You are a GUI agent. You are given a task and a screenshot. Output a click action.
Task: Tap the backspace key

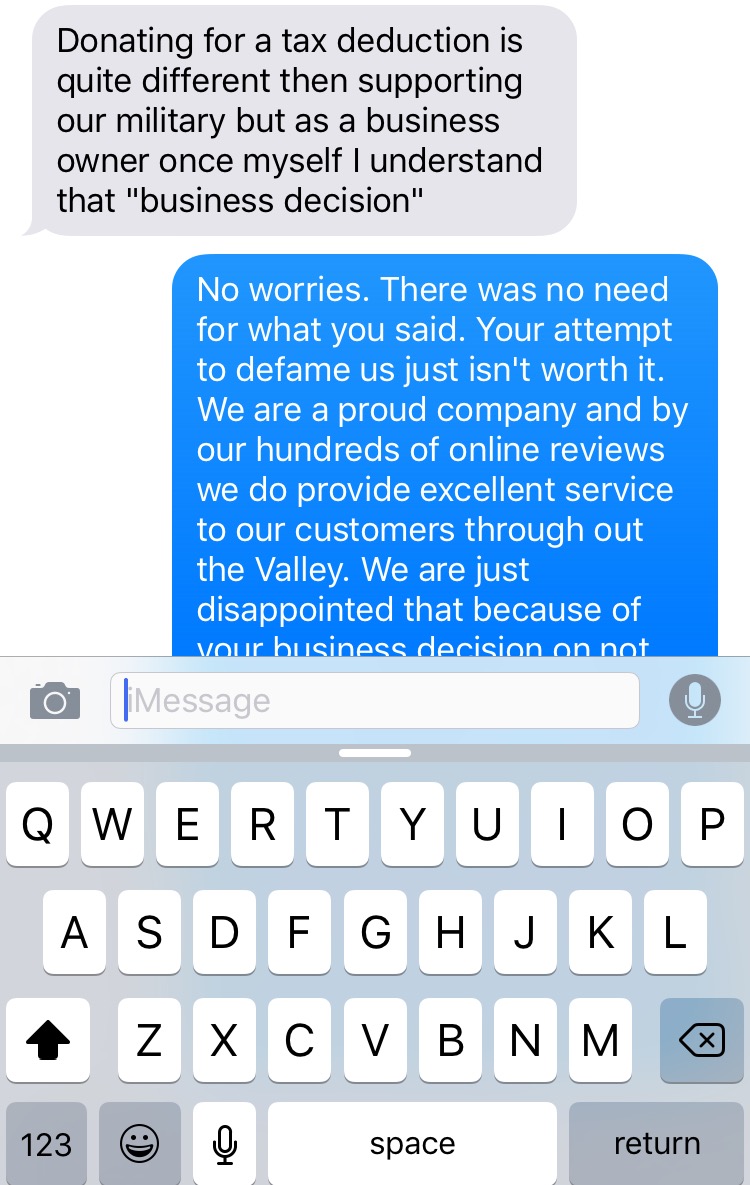click(x=702, y=1041)
